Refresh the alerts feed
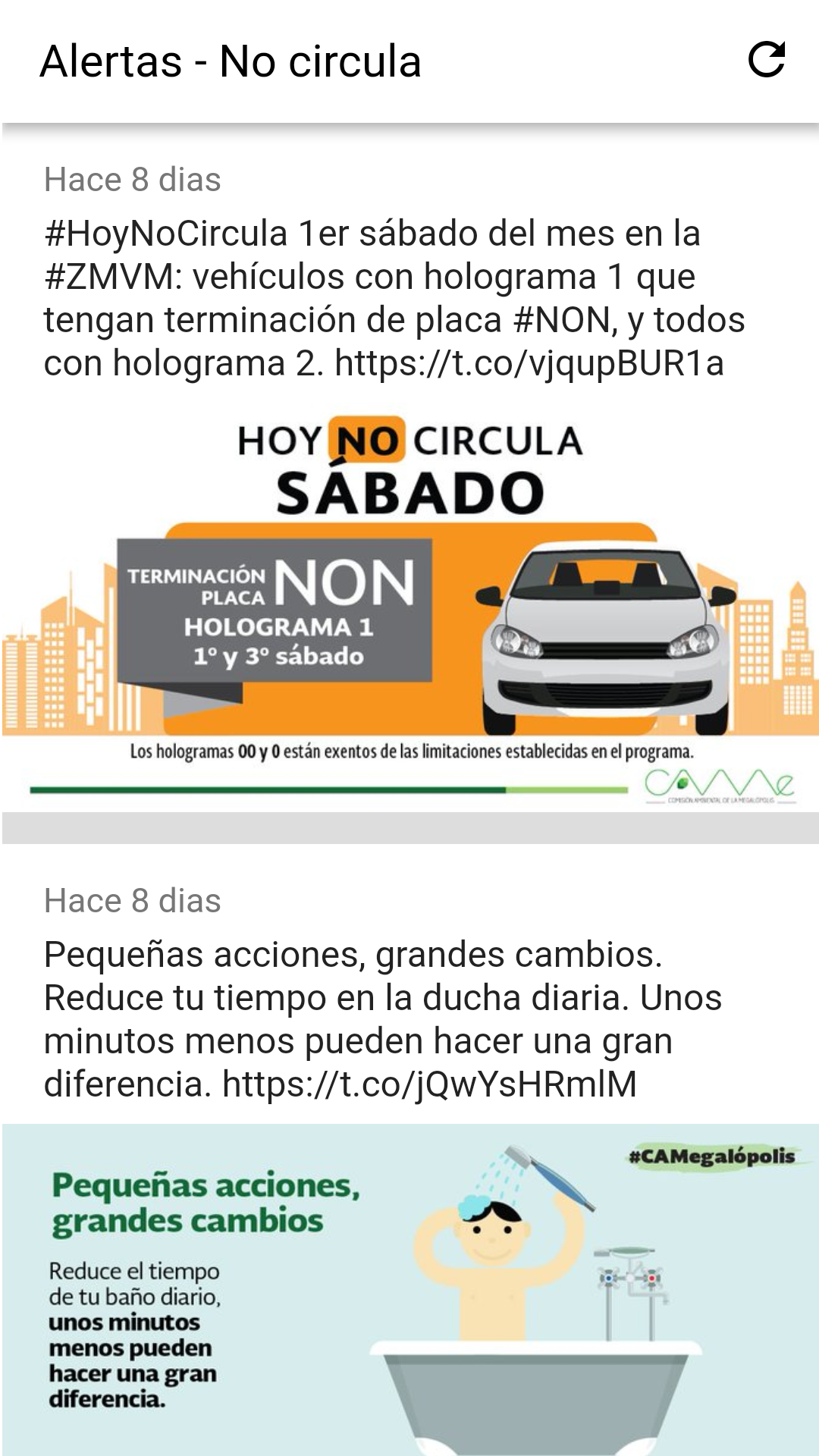Viewport: 819px width, 1456px height. [x=766, y=60]
